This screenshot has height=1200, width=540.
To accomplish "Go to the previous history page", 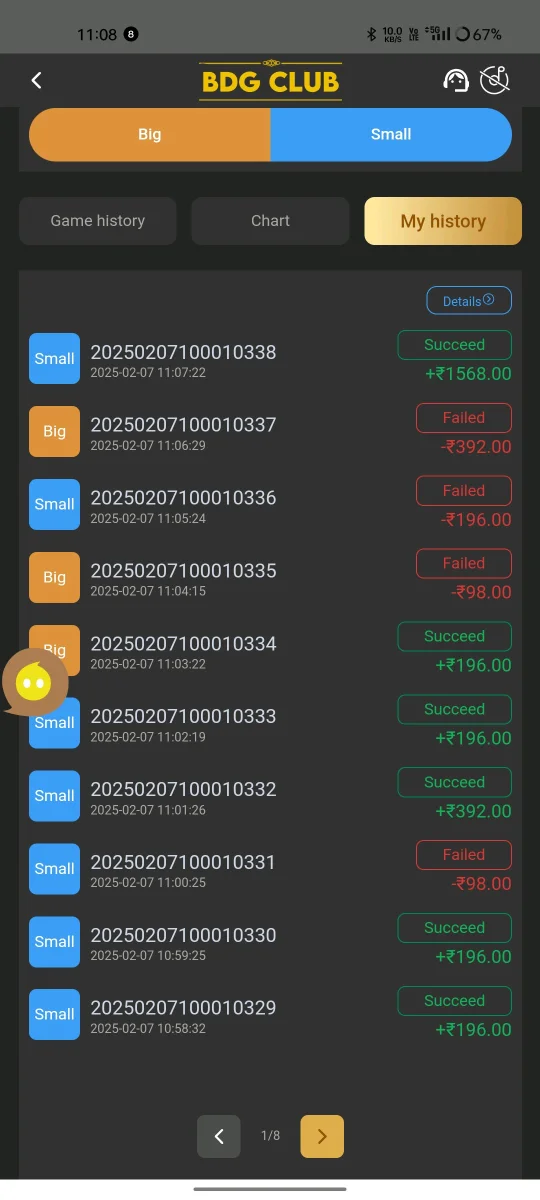I will 219,1136.
